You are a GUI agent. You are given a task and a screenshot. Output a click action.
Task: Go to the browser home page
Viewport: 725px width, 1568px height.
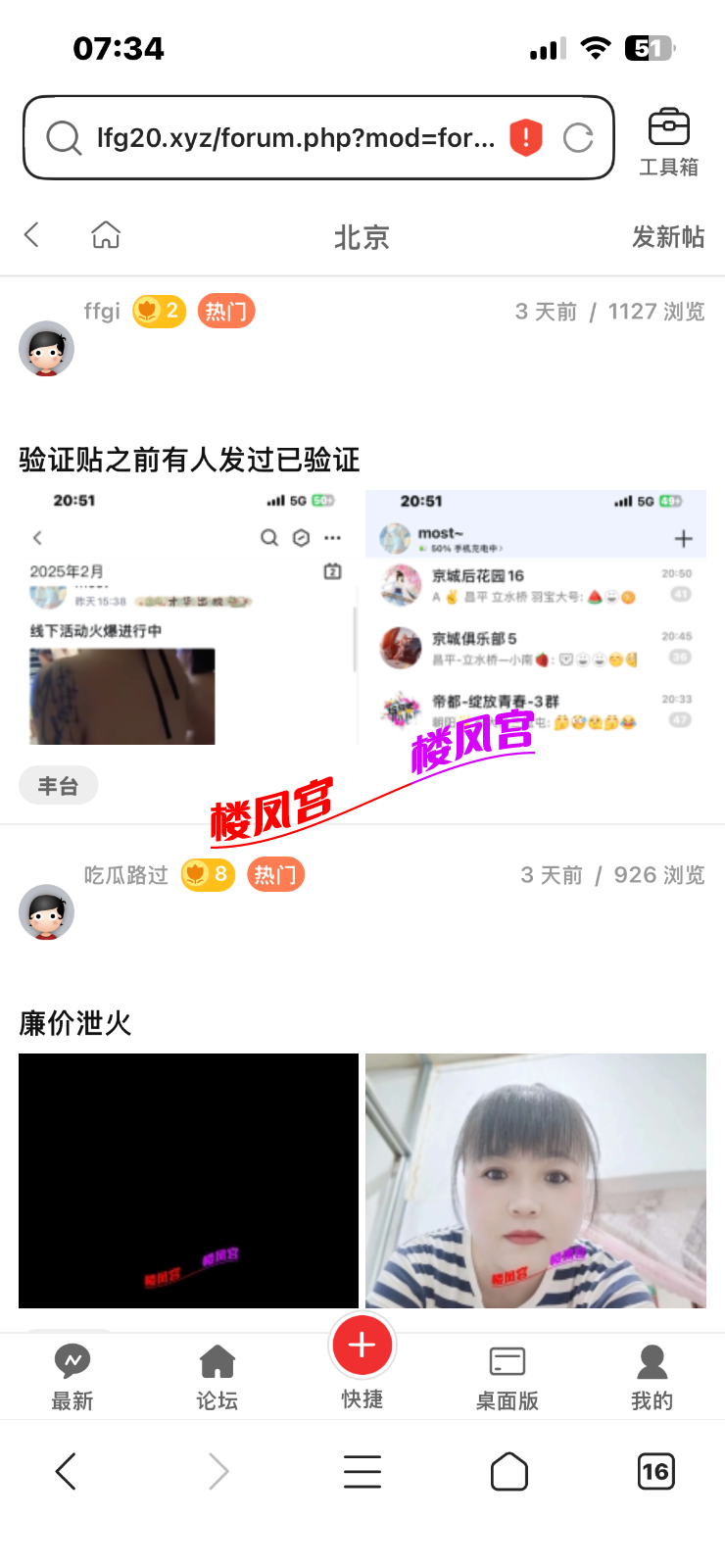pos(508,1472)
